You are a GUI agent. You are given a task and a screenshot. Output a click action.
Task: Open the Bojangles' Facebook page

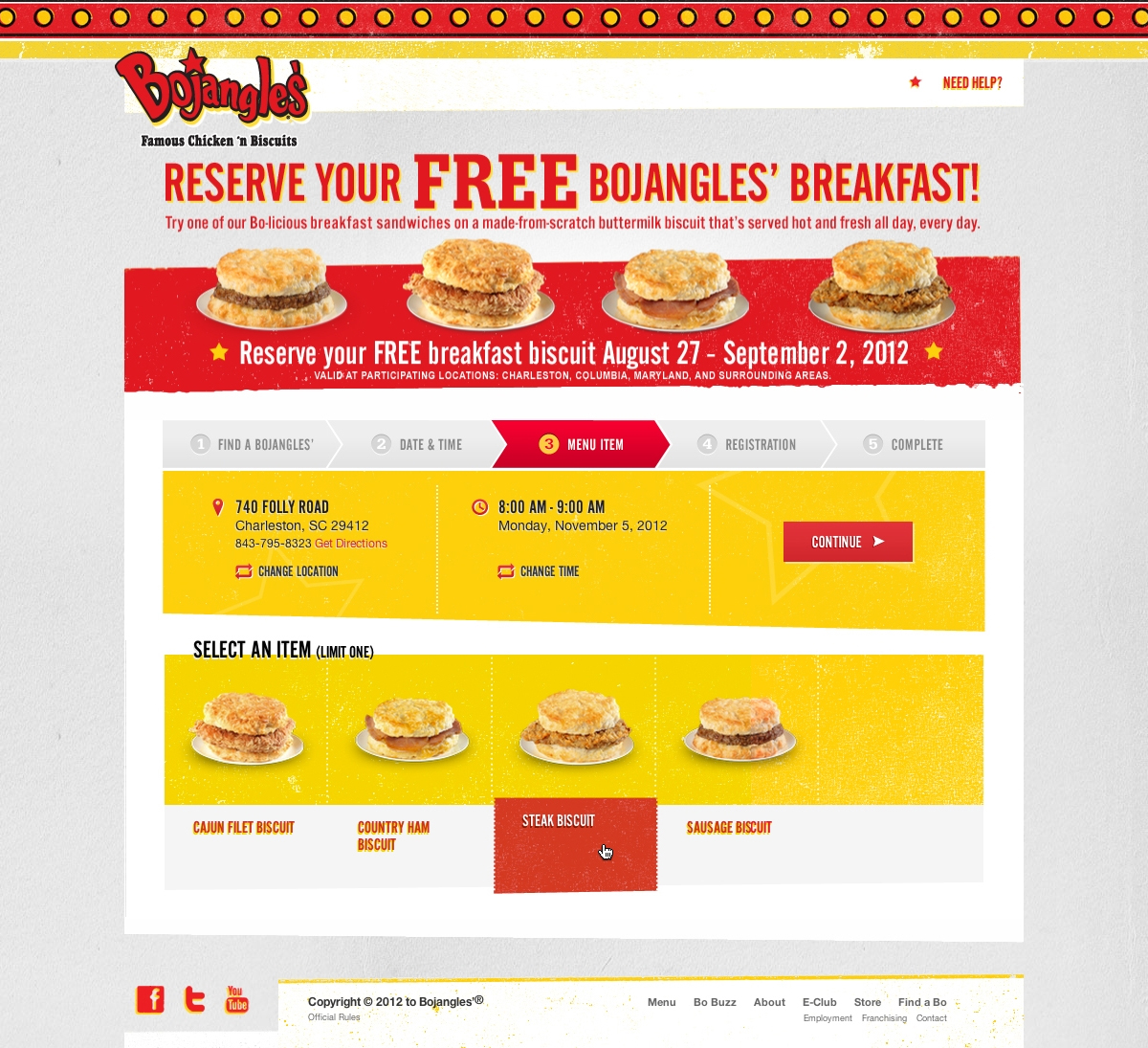pyautogui.click(x=150, y=999)
